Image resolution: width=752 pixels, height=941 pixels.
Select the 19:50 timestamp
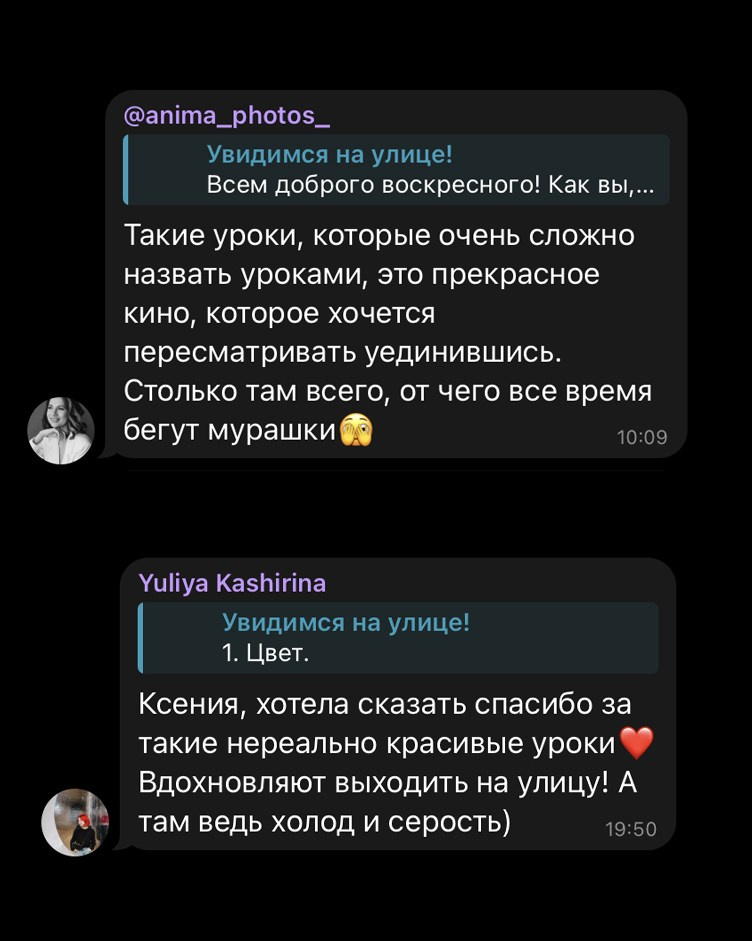point(634,829)
